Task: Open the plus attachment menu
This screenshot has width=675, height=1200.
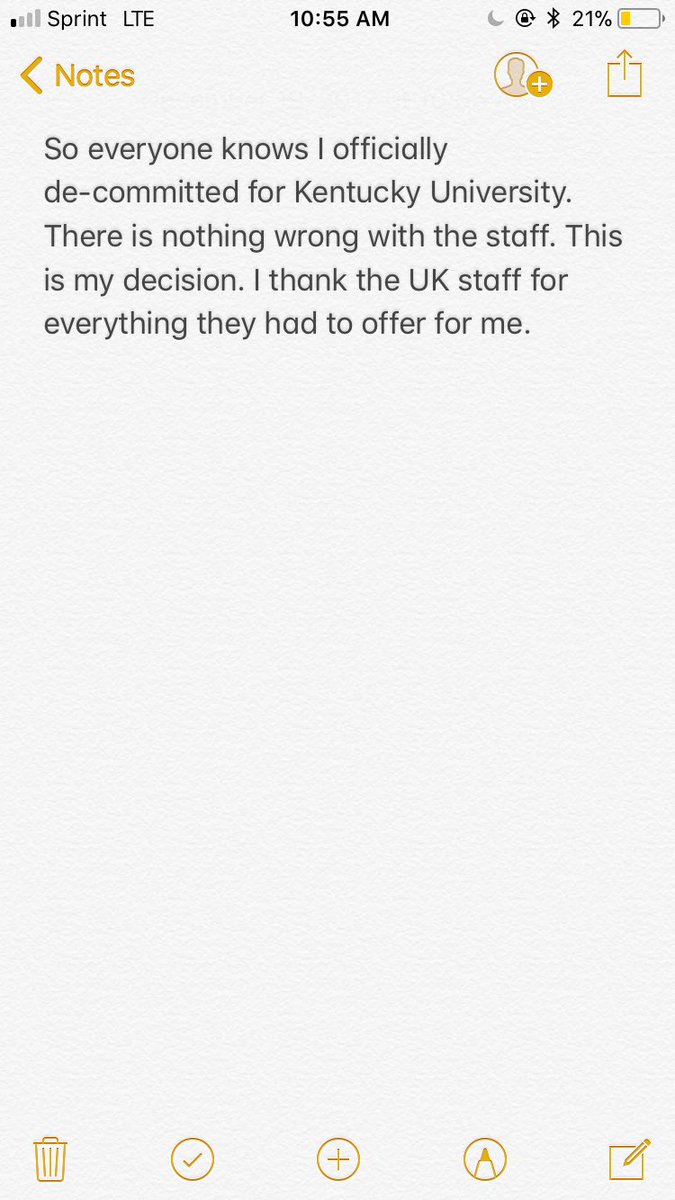Action: 338,1159
